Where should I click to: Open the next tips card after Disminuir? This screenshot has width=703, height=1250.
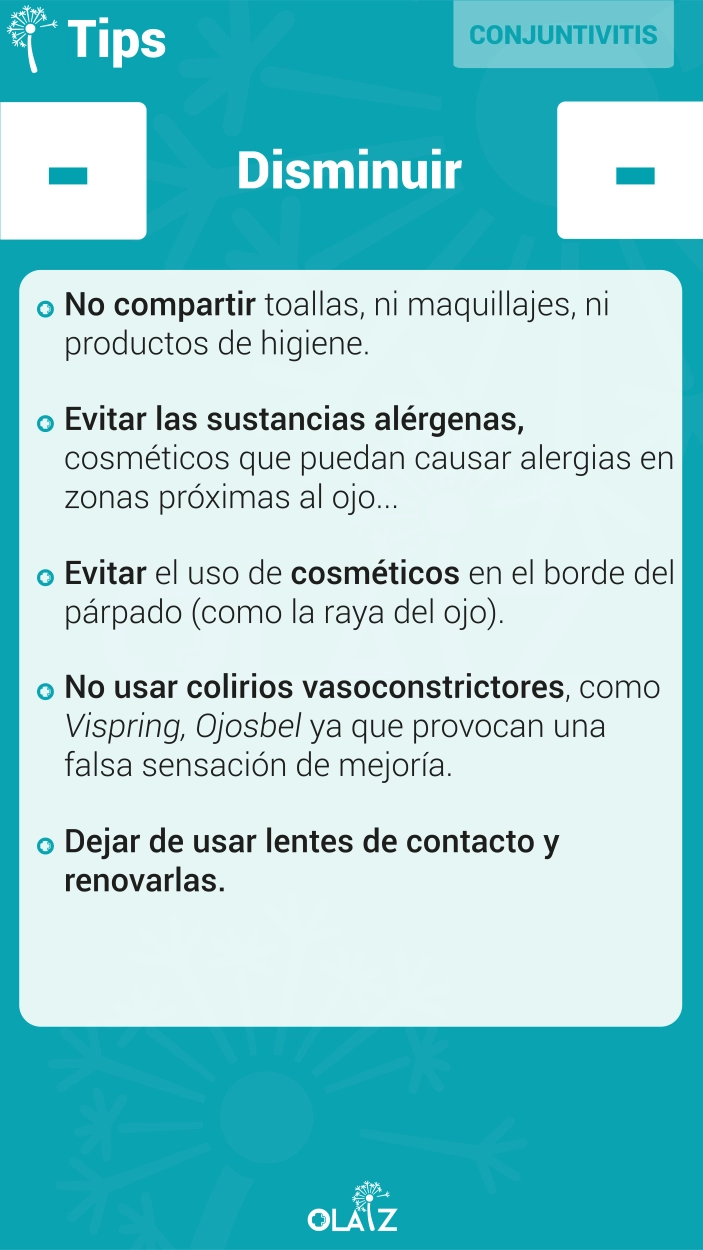pos(630,171)
